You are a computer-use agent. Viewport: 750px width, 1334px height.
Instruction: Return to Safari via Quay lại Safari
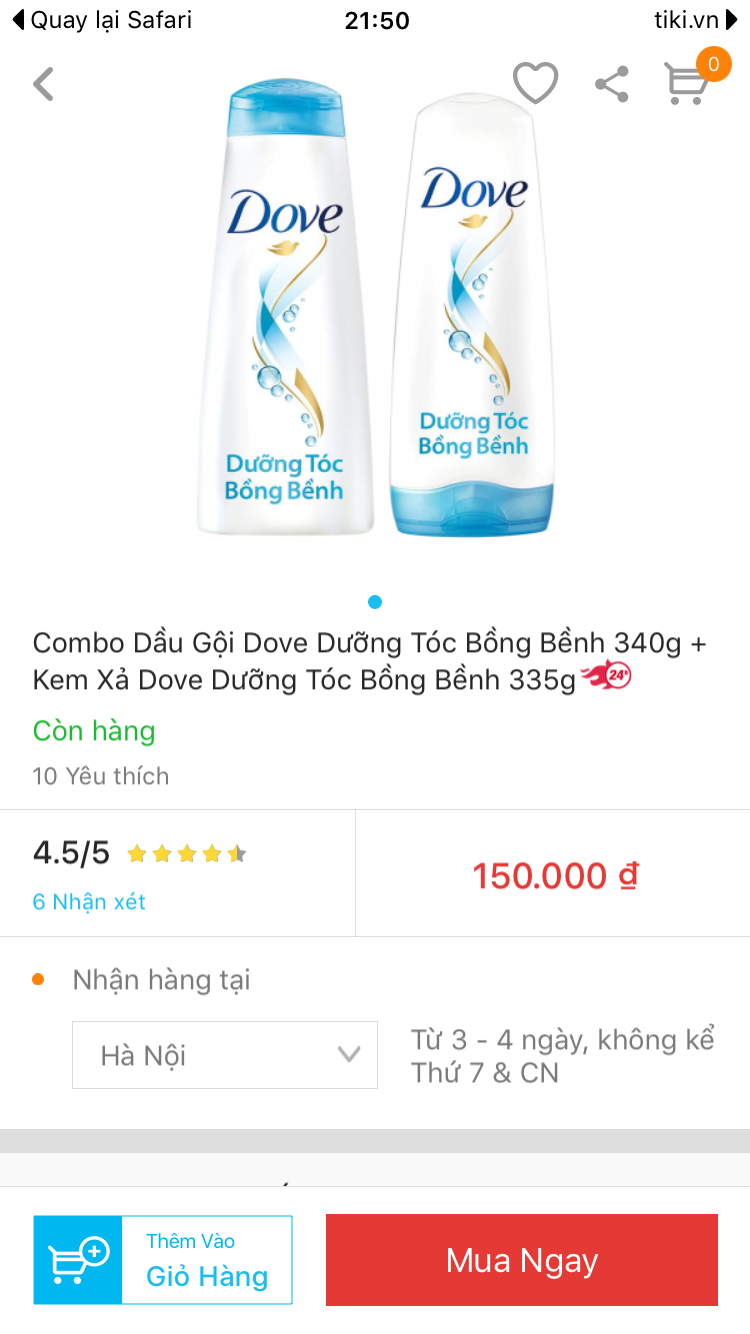tap(102, 20)
